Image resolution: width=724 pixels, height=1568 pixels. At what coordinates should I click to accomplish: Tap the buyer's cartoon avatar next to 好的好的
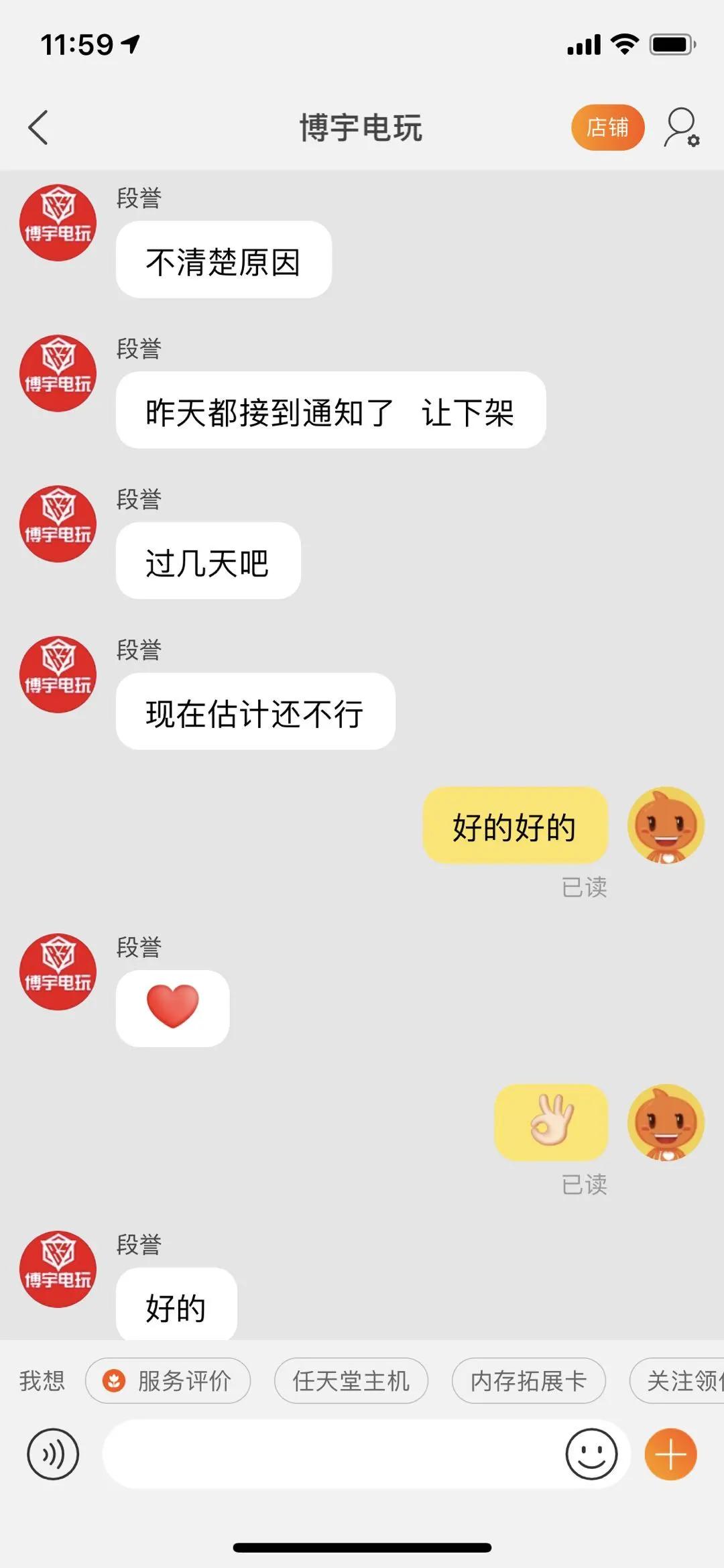[x=666, y=827]
